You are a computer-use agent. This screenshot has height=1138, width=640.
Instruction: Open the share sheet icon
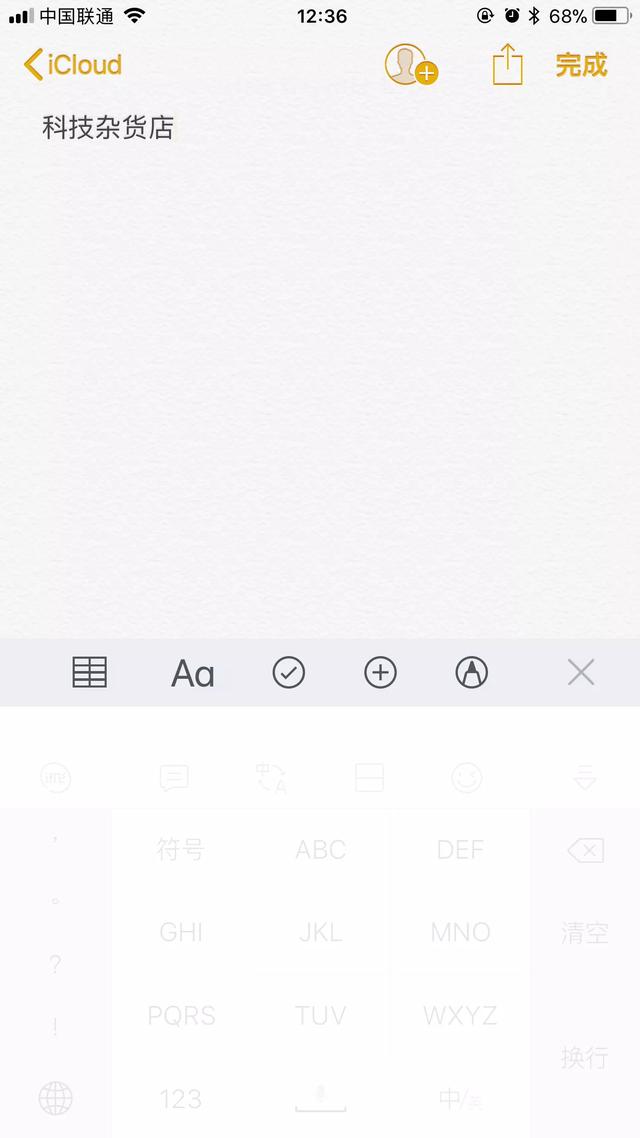click(507, 65)
